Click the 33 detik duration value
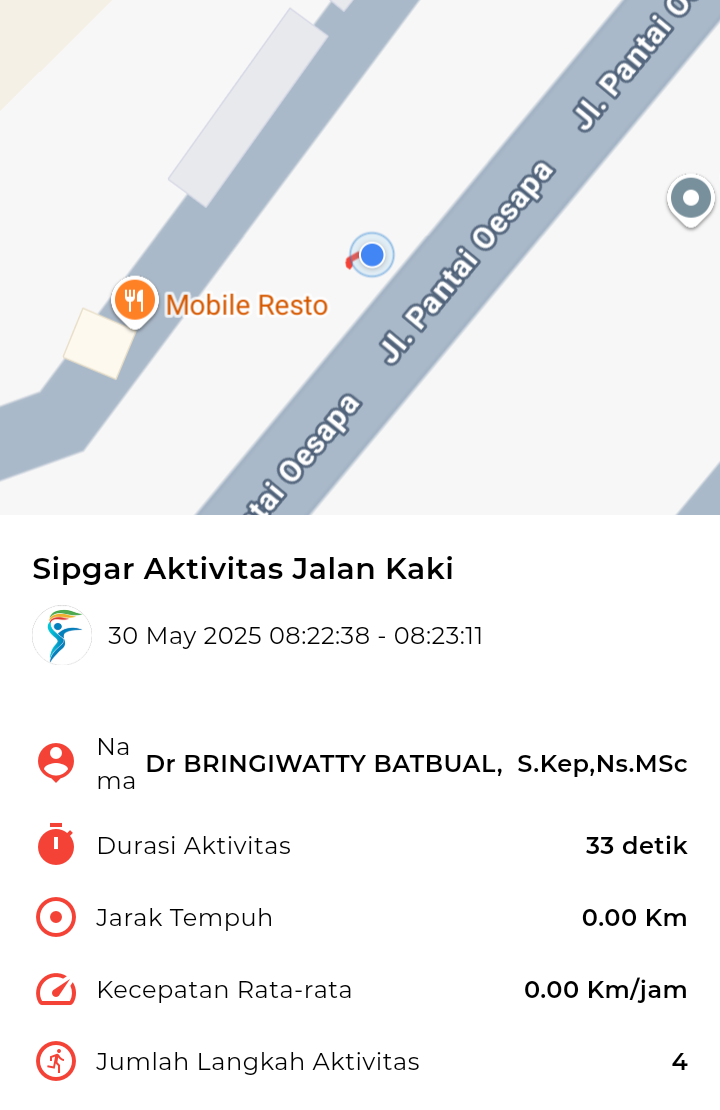The height and width of the screenshot is (1110, 720). coord(637,845)
